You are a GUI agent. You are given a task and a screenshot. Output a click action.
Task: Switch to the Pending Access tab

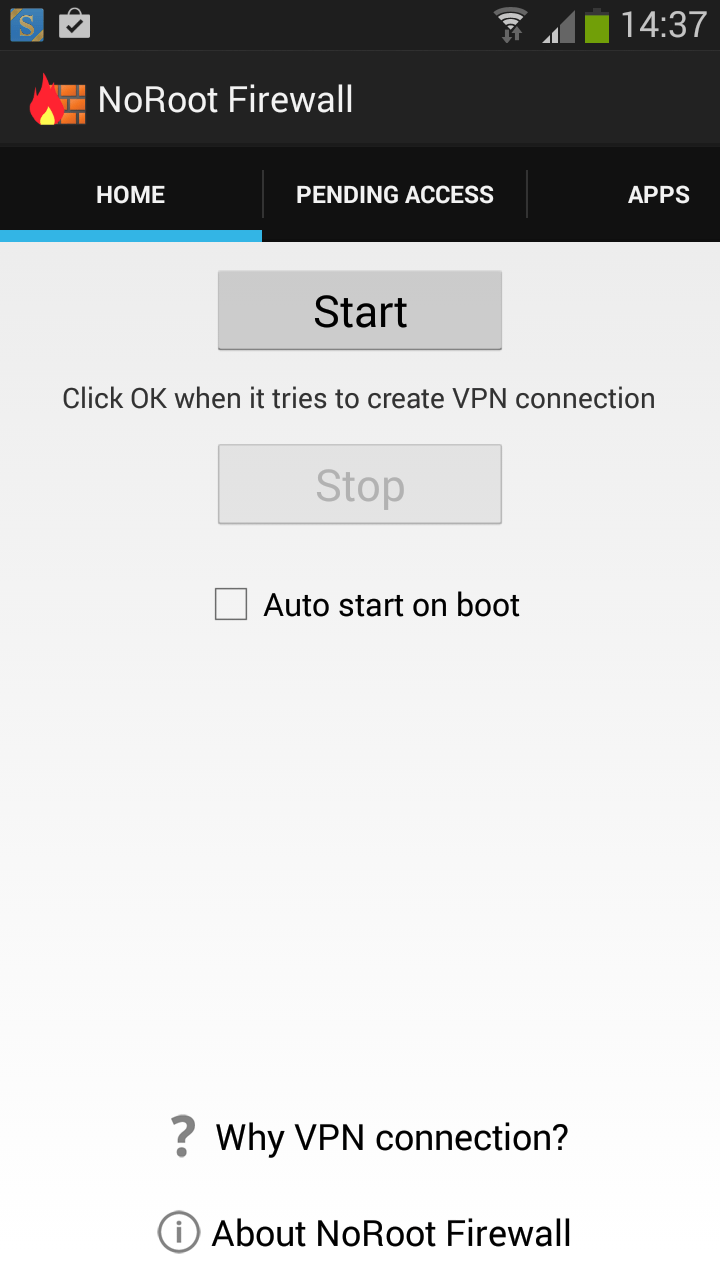394,195
